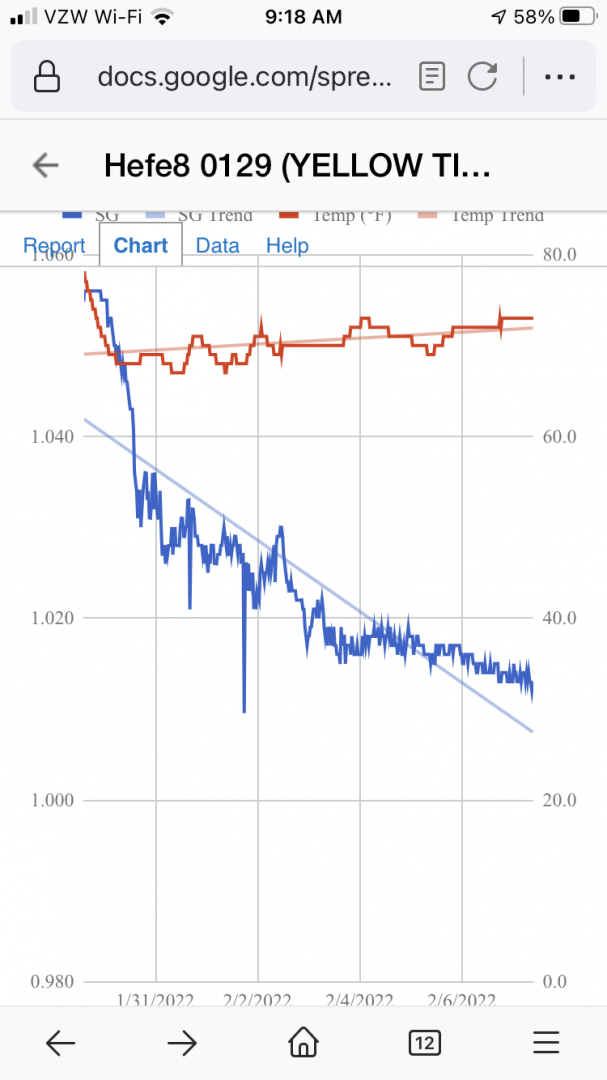607x1080 pixels.
Task: Open the browser's three-dot overflow menu
Action: (559, 76)
